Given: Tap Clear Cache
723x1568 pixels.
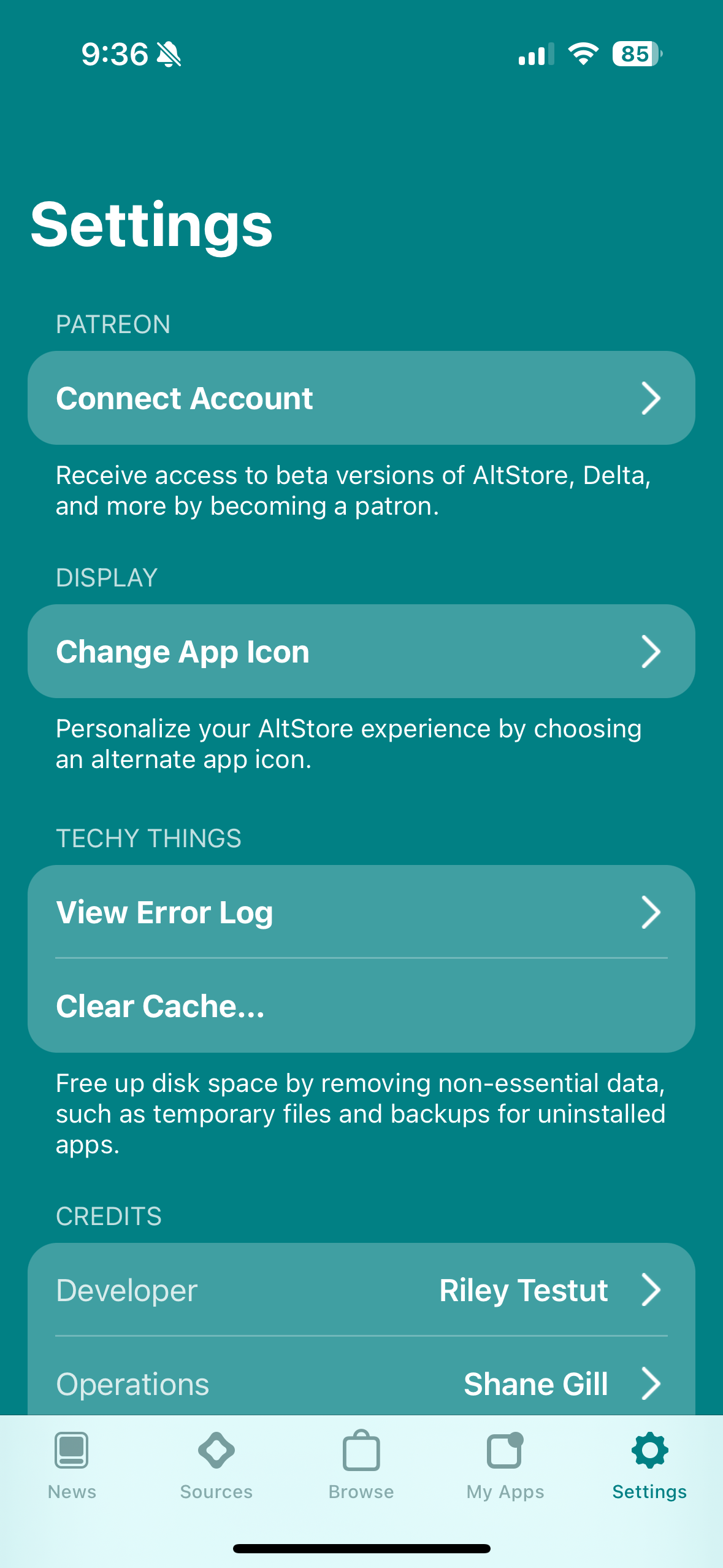Looking at the screenshot, I should [x=361, y=1006].
